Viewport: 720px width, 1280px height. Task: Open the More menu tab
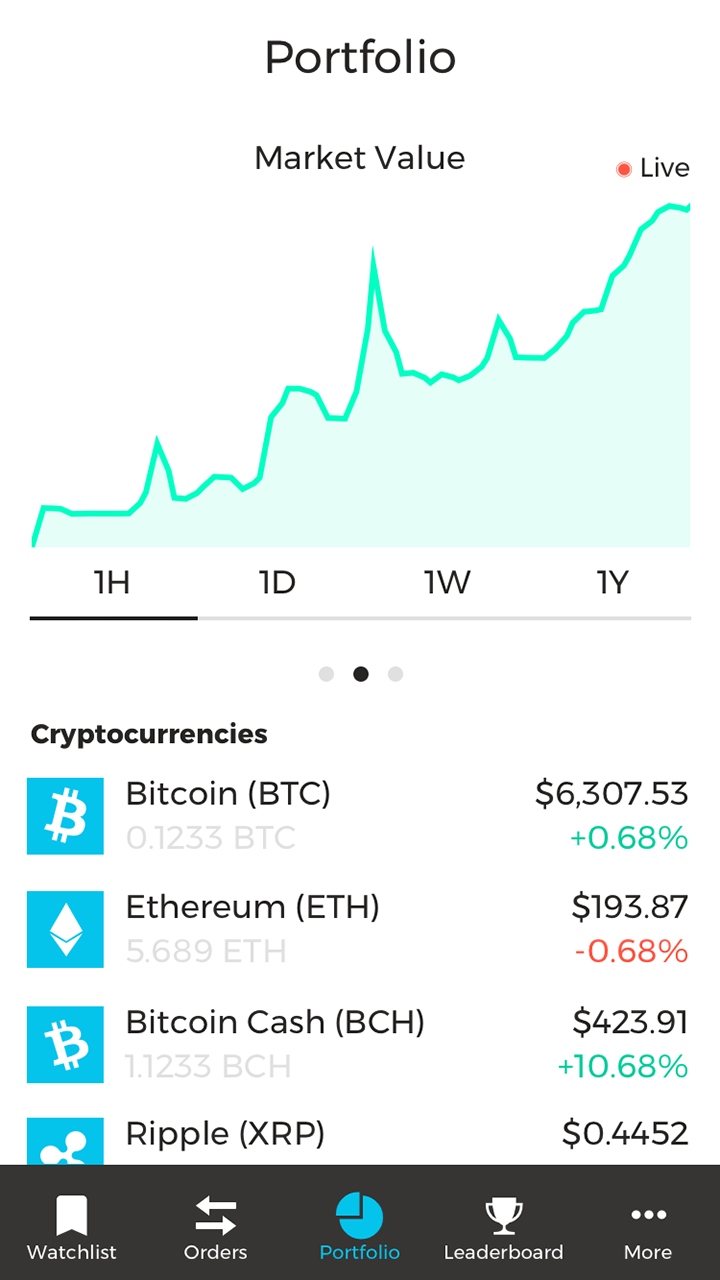[x=648, y=1223]
